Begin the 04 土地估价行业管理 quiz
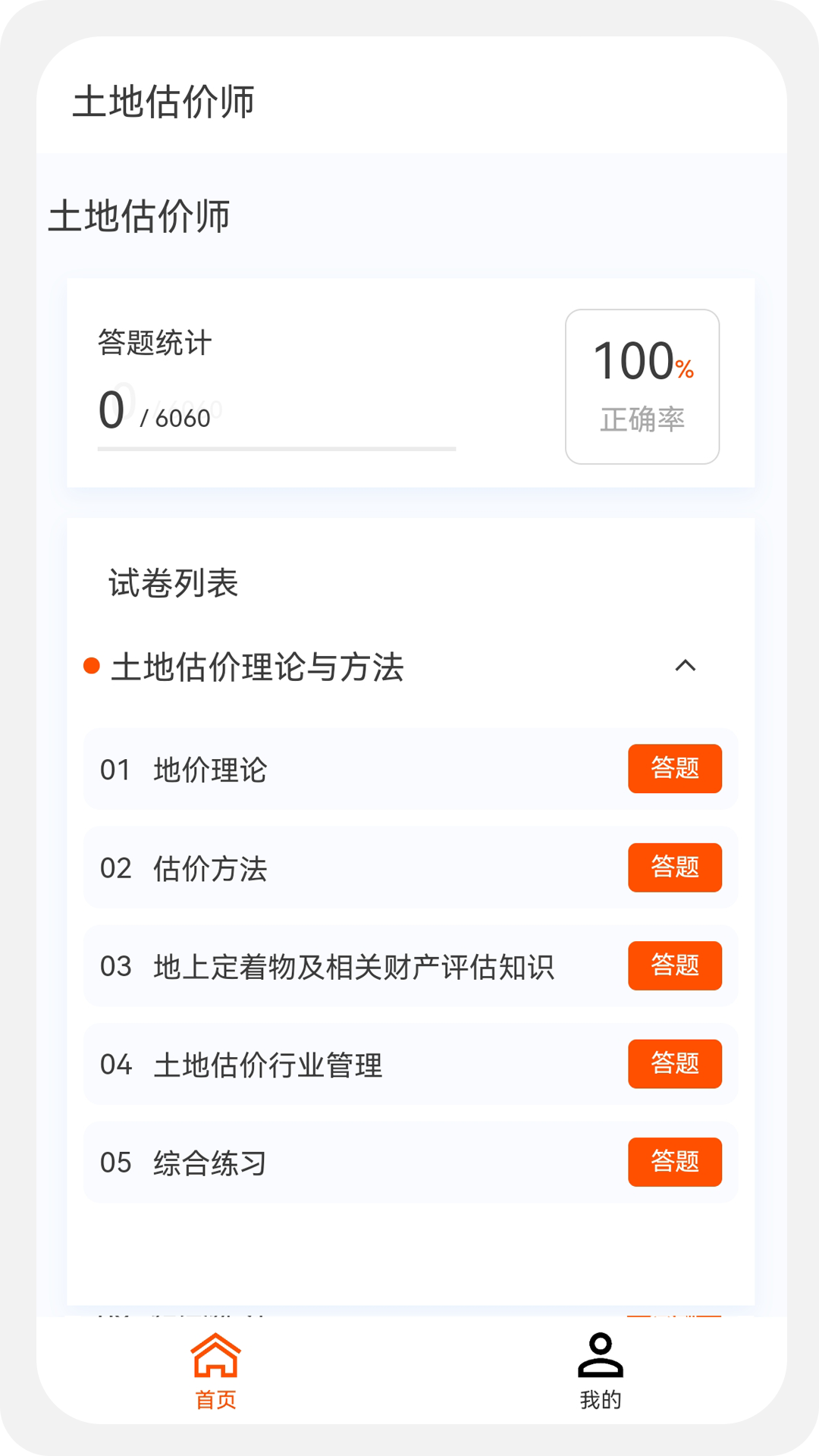The image size is (819, 1456). point(675,1065)
